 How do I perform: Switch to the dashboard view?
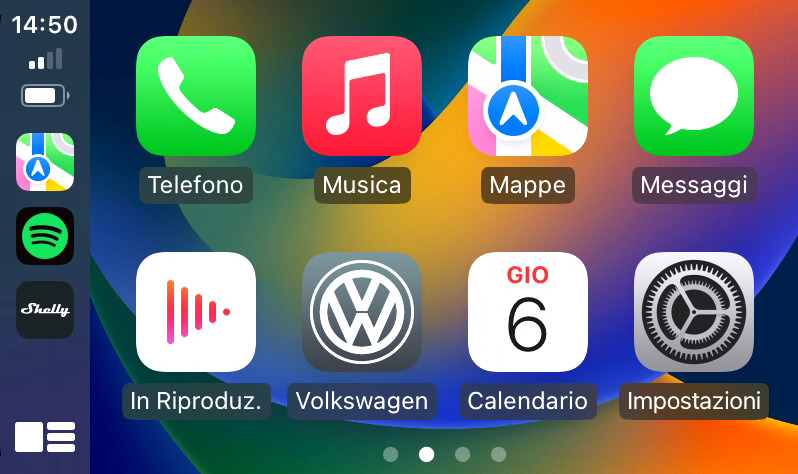tap(45, 437)
